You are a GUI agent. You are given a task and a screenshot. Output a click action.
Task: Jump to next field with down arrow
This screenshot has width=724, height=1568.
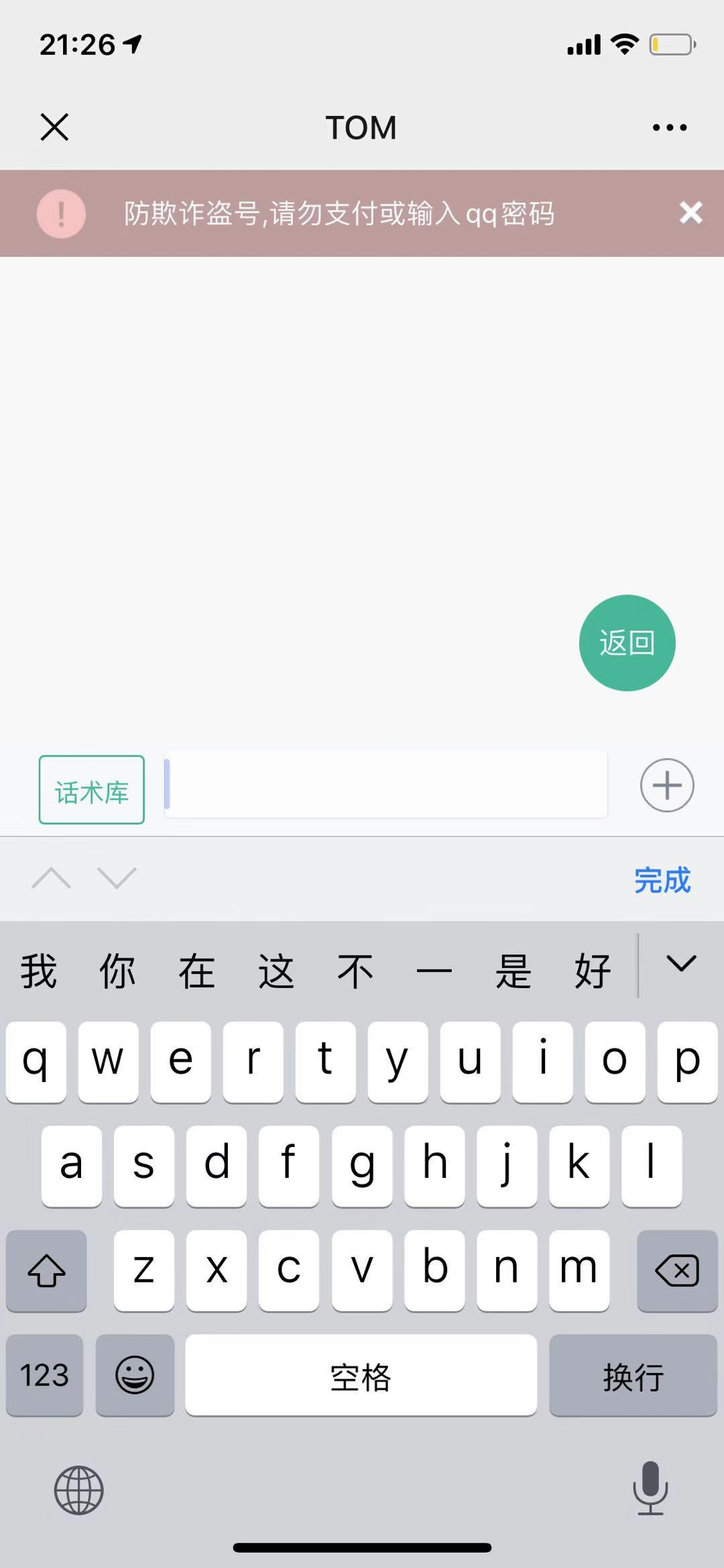[117, 878]
